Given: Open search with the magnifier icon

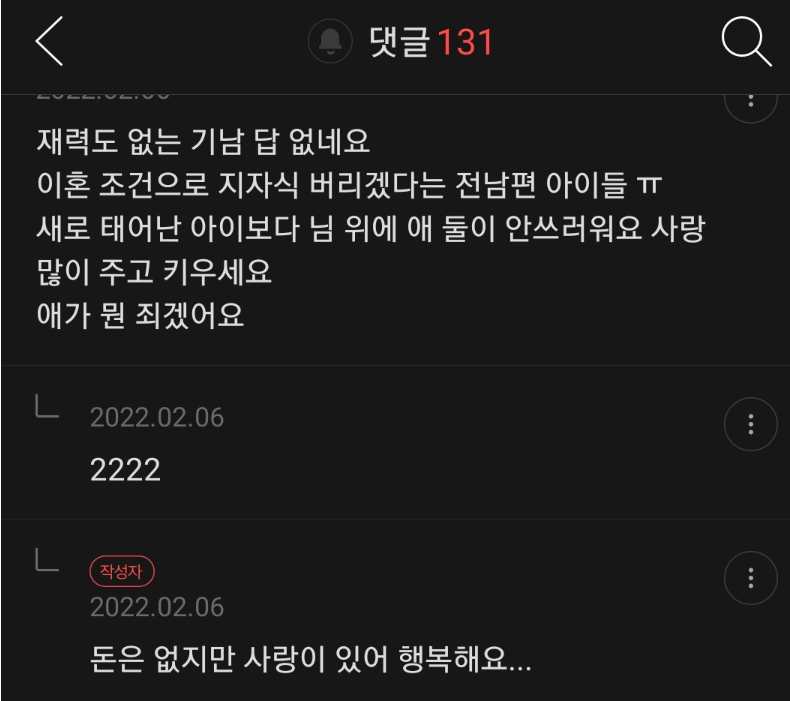Looking at the screenshot, I should (746, 42).
